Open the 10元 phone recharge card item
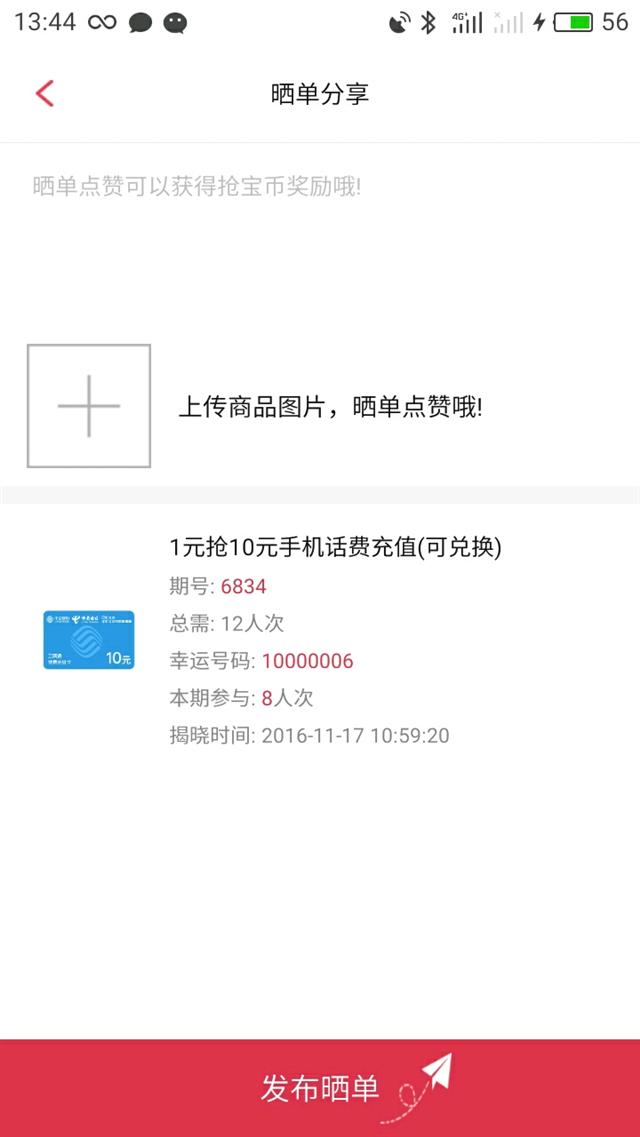This screenshot has height=1137, width=640. pyautogui.click(x=88, y=639)
